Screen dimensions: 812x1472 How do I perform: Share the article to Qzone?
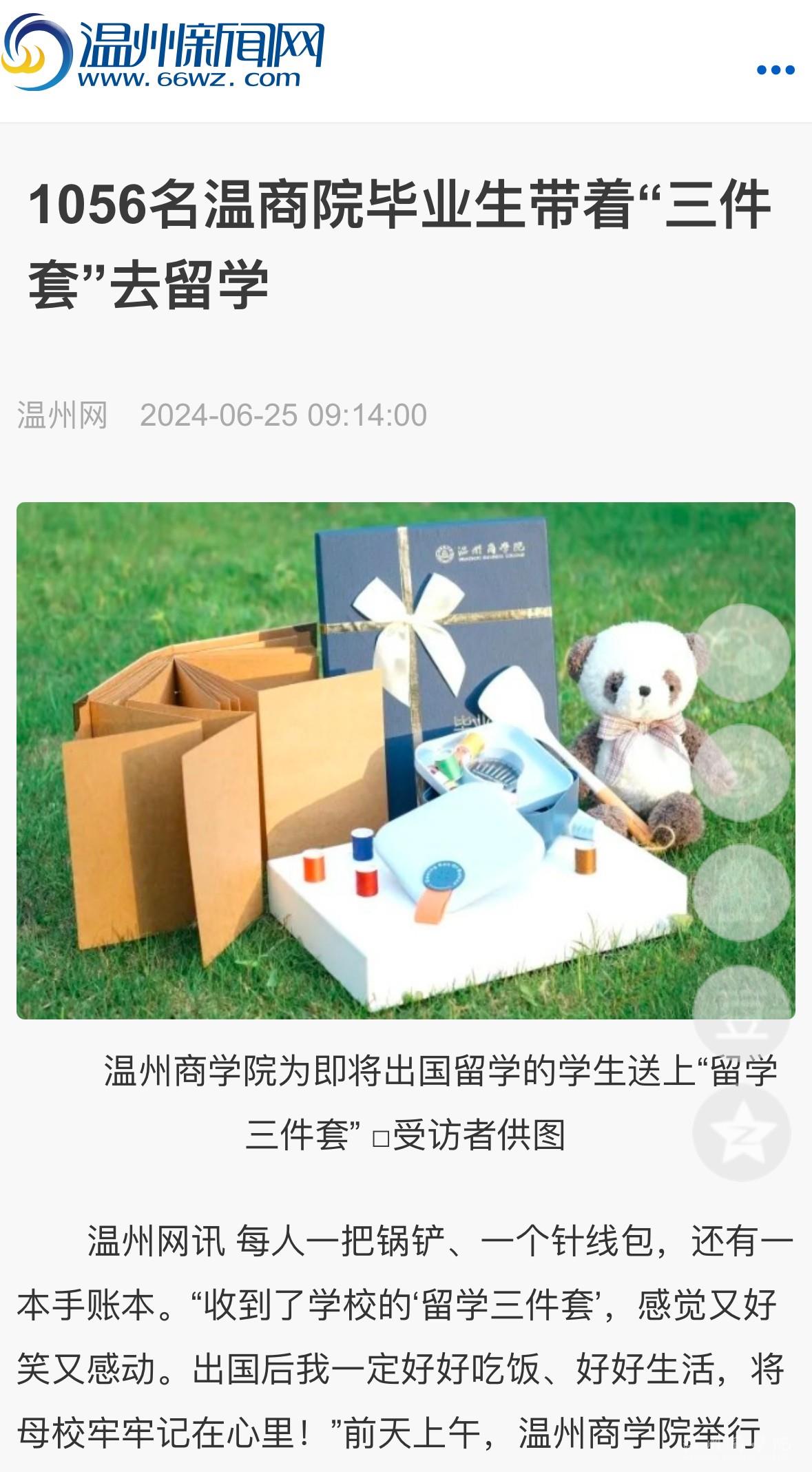(x=741, y=1133)
